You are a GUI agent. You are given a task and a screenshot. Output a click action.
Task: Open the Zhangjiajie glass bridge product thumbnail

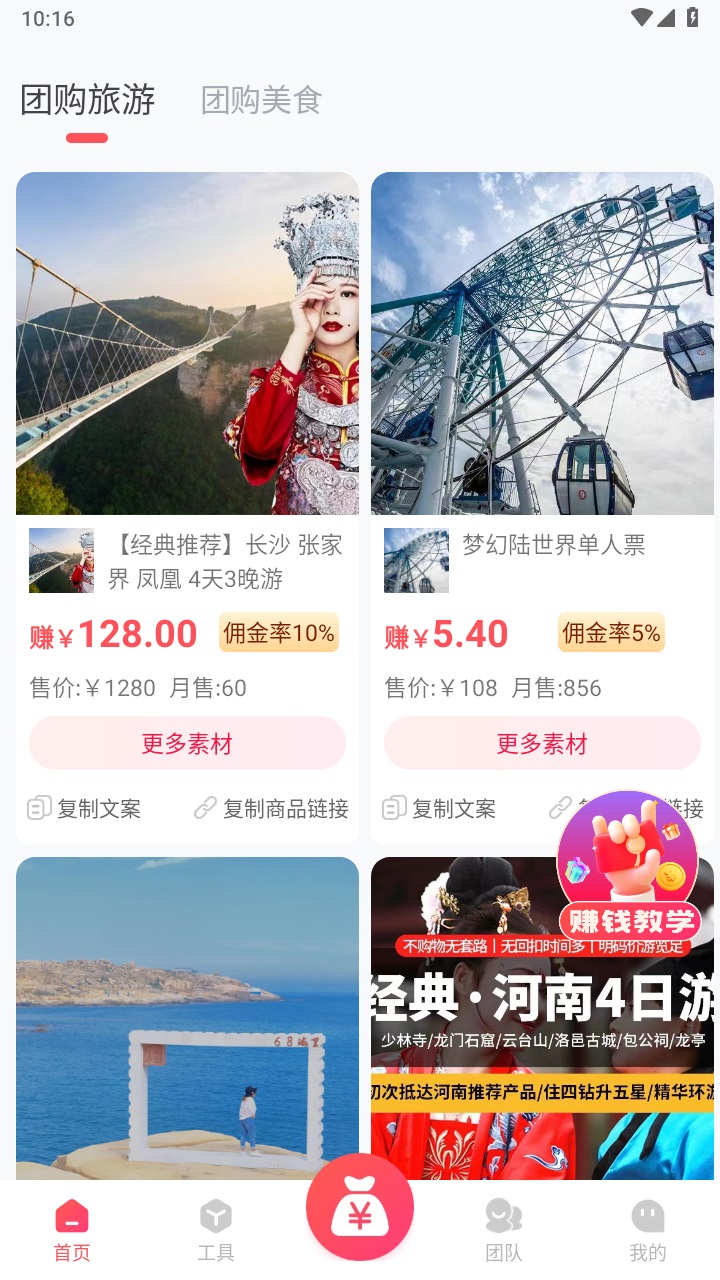[61, 560]
